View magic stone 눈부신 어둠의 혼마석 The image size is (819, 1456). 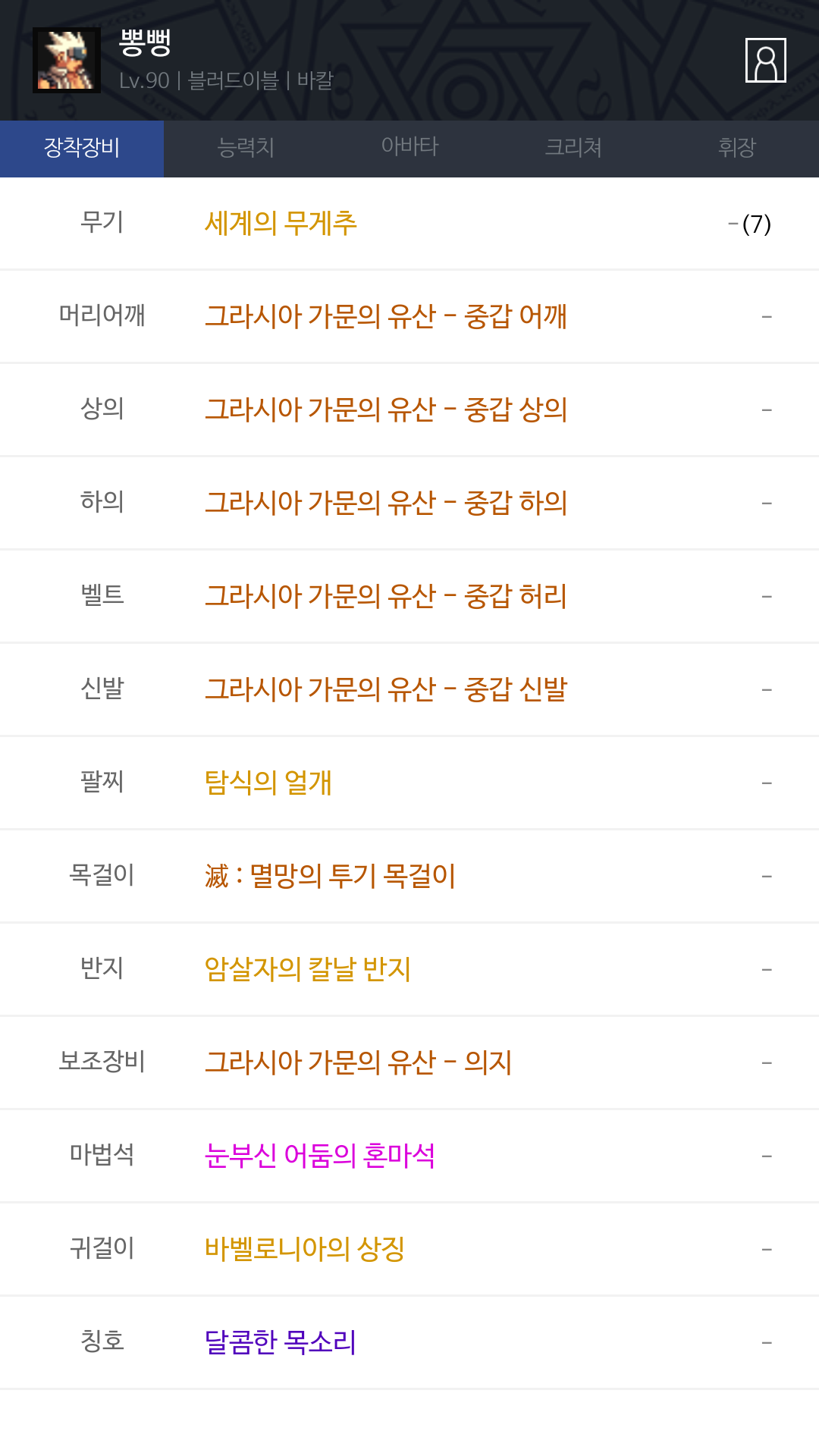pos(320,1156)
